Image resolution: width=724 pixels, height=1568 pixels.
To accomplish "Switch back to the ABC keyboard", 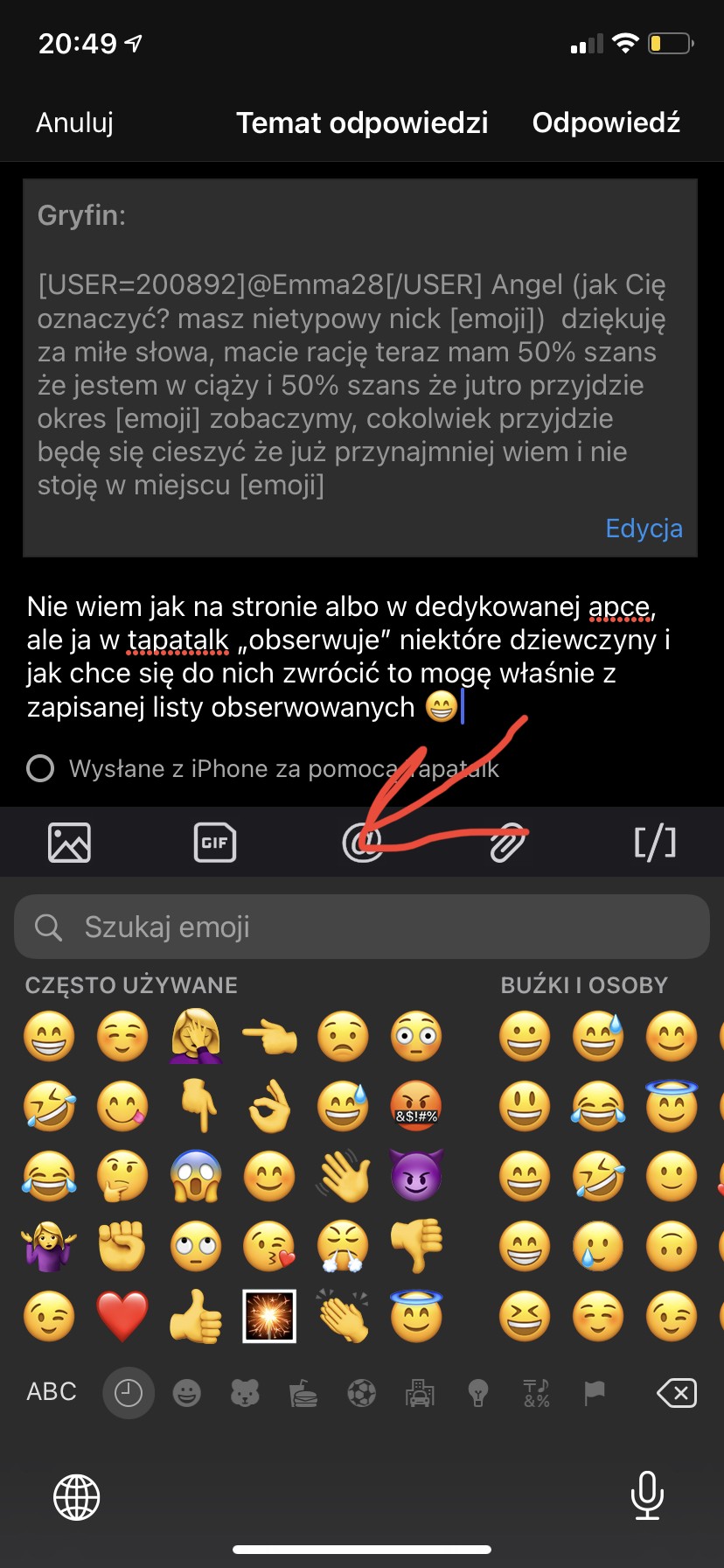I will 52,1391.
